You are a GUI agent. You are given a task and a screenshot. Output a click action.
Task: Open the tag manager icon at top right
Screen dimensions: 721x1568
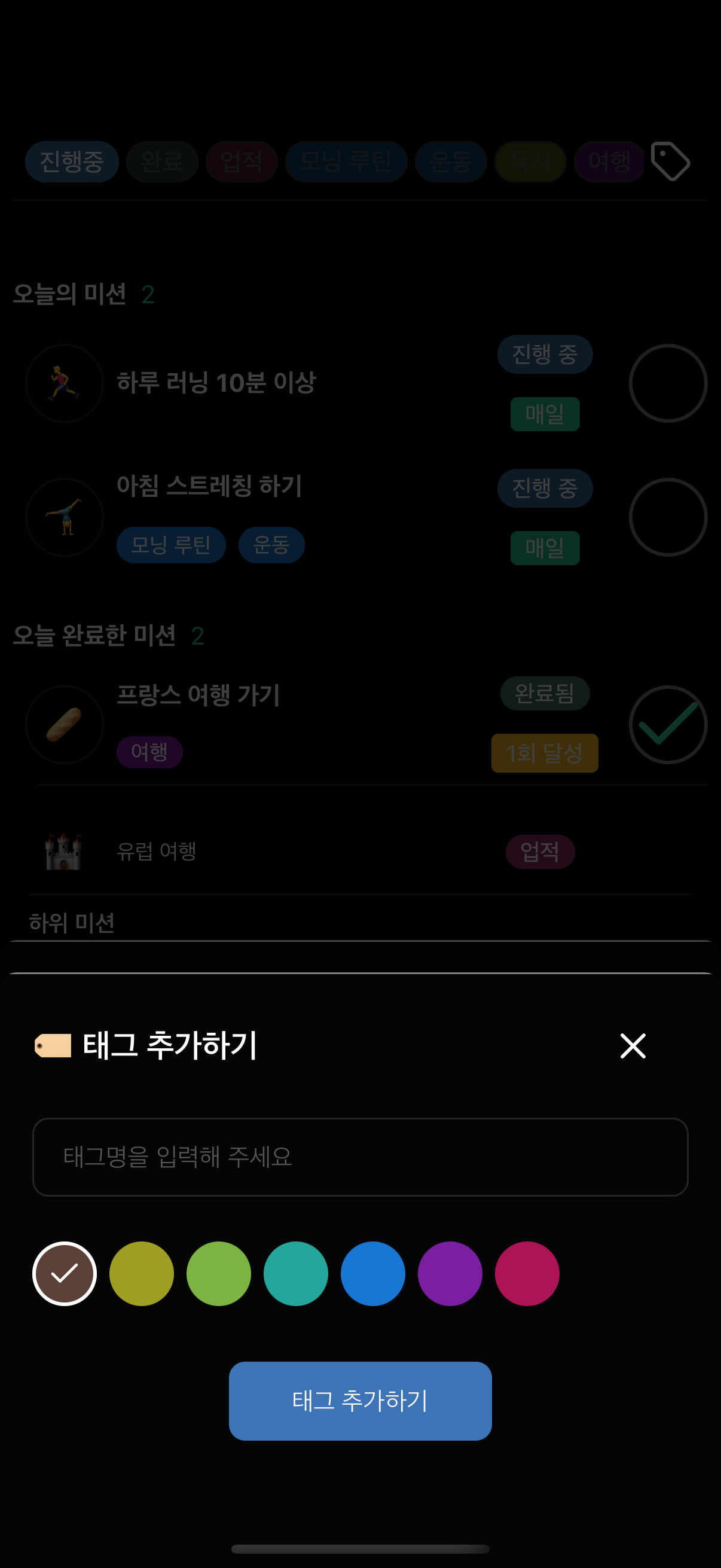[670, 161]
